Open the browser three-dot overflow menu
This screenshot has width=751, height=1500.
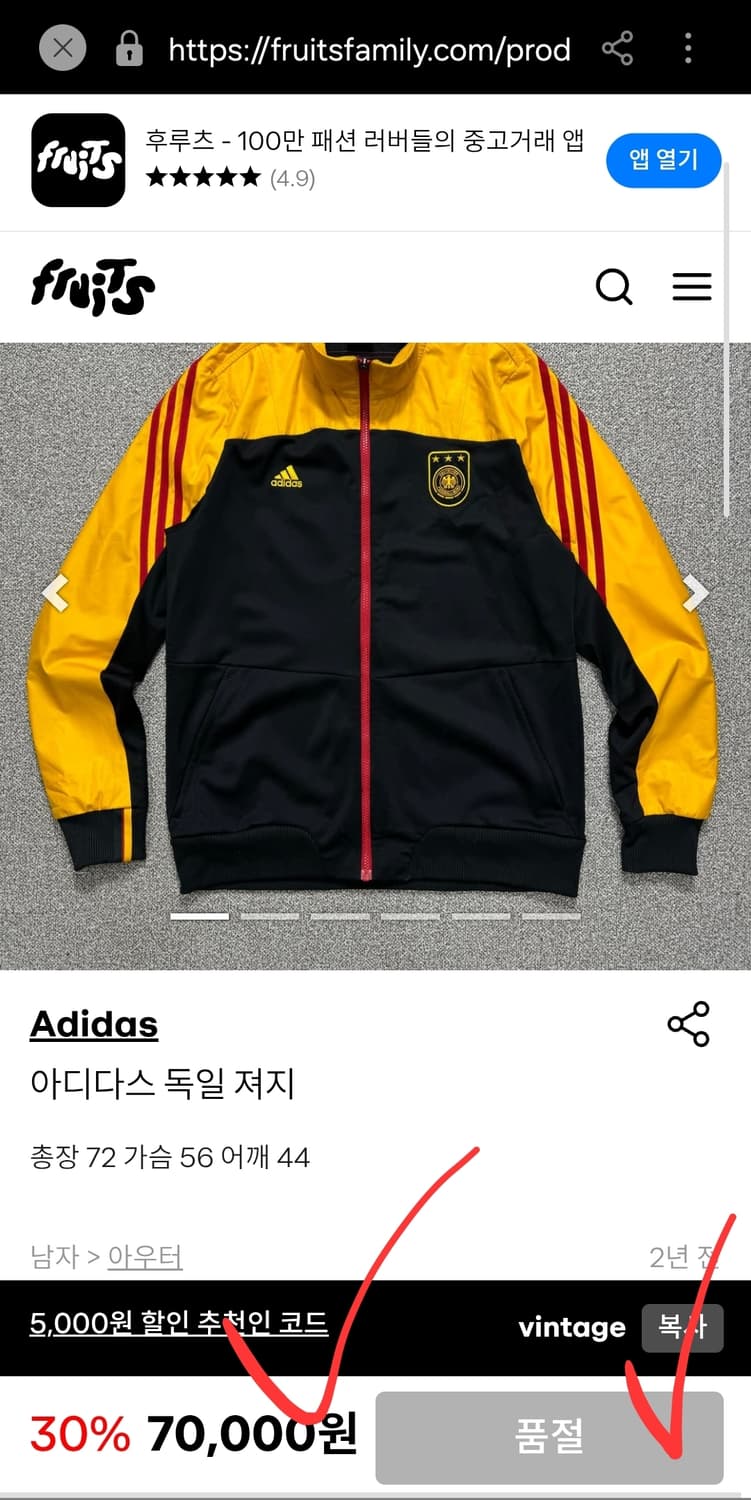pos(688,48)
